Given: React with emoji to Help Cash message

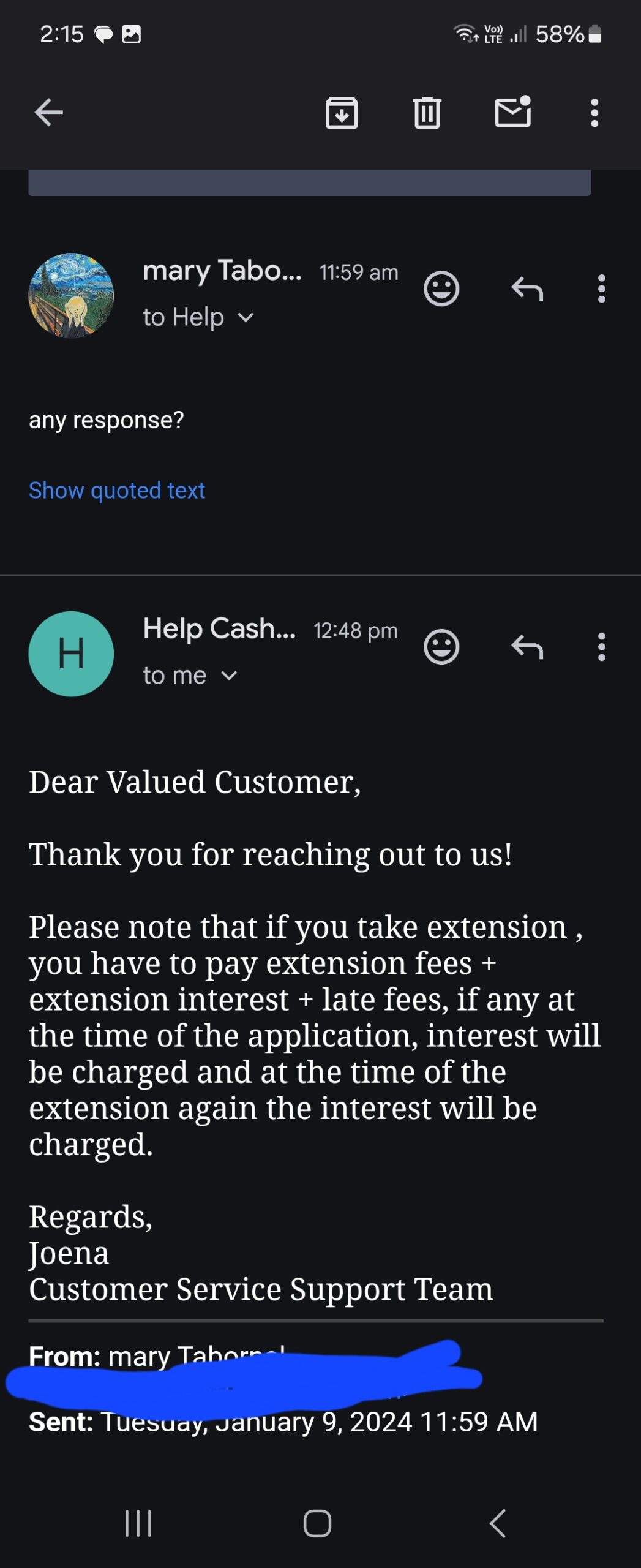Looking at the screenshot, I should 441,647.
